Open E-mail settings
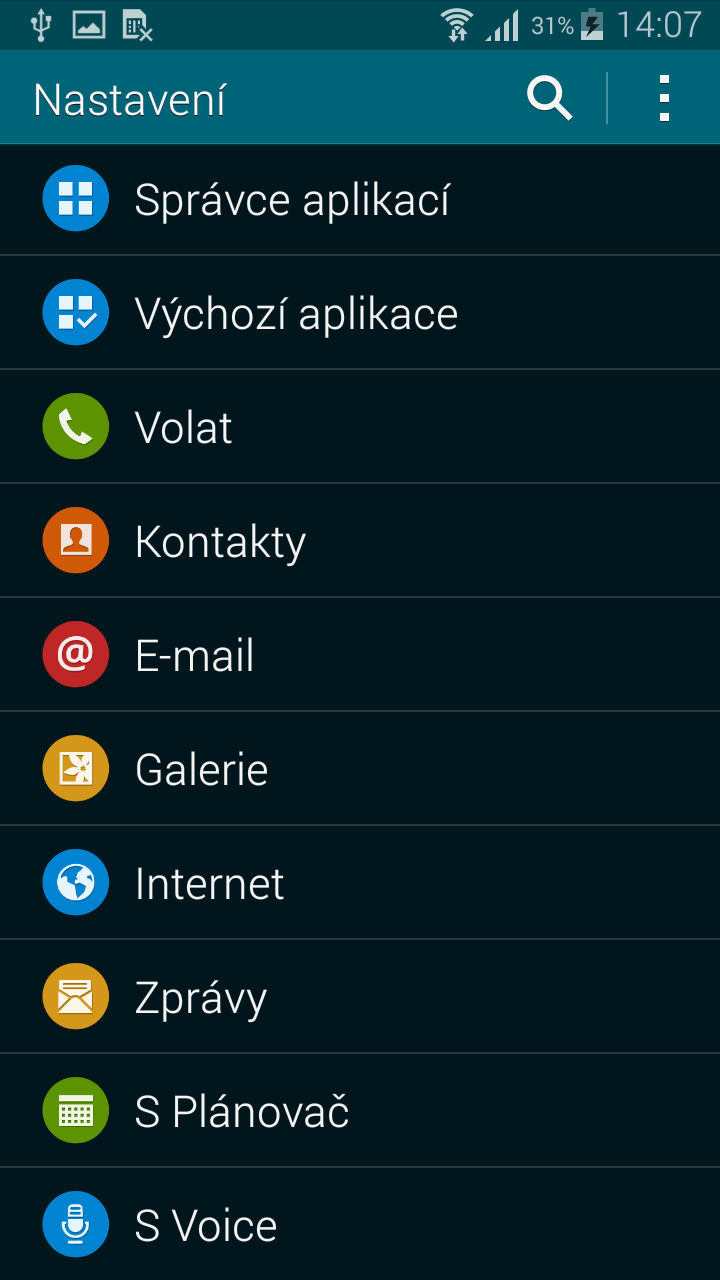 click(x=360, y=655)
